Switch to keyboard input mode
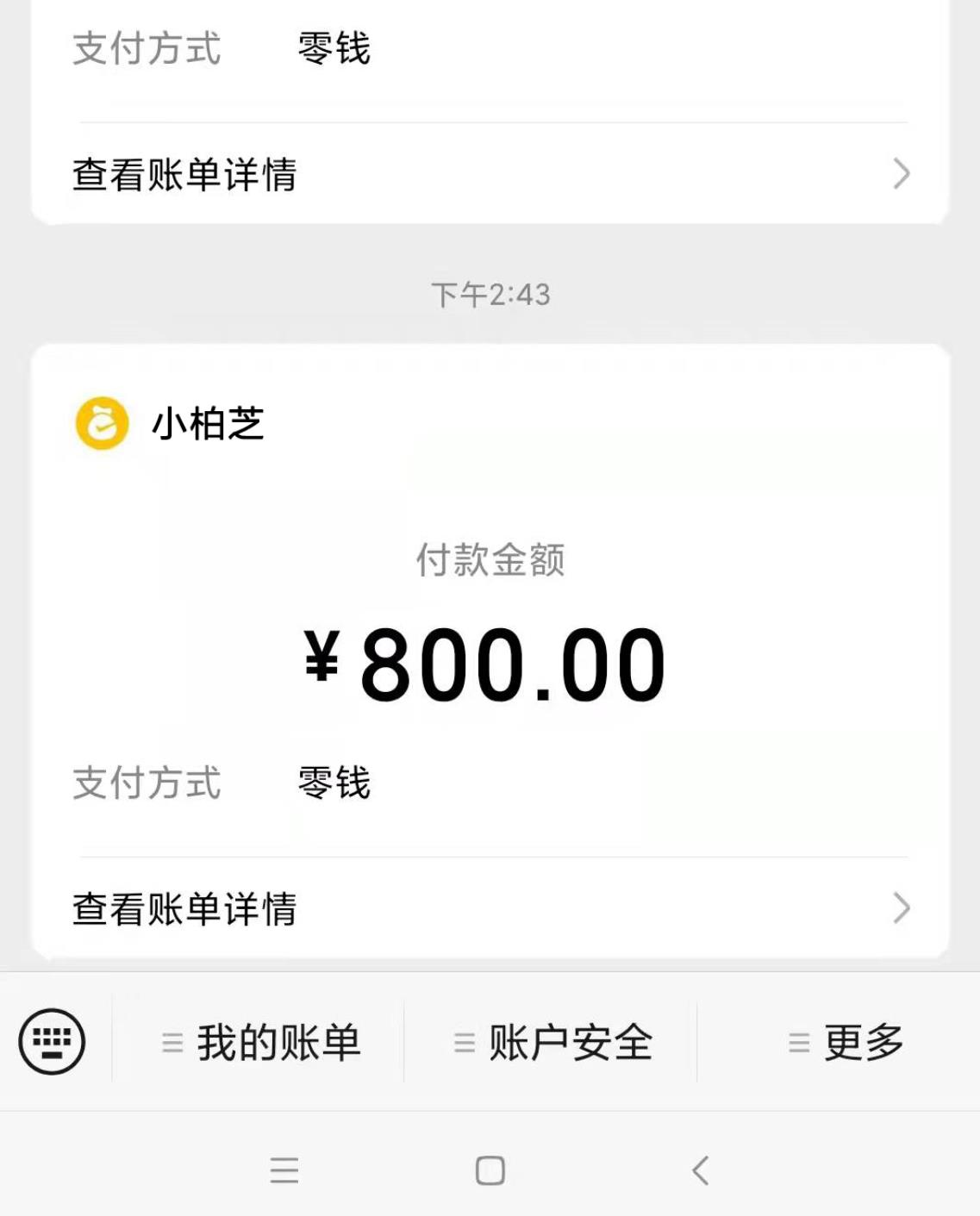This screenshot has width=980, height=1216. click(x=52, y=1042)
